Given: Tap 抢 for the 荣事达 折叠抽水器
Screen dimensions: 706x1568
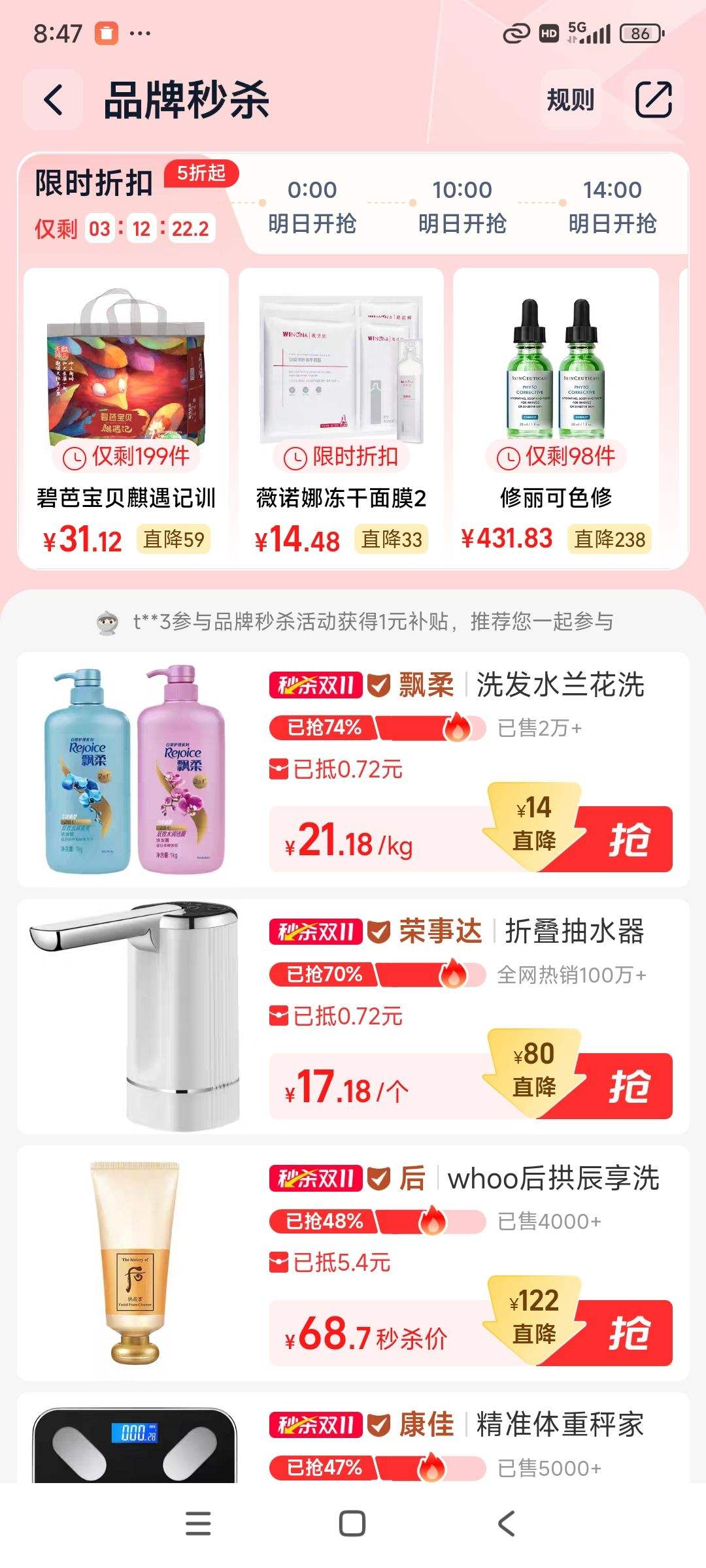Looking at the screenshot, I should 628,1086.
